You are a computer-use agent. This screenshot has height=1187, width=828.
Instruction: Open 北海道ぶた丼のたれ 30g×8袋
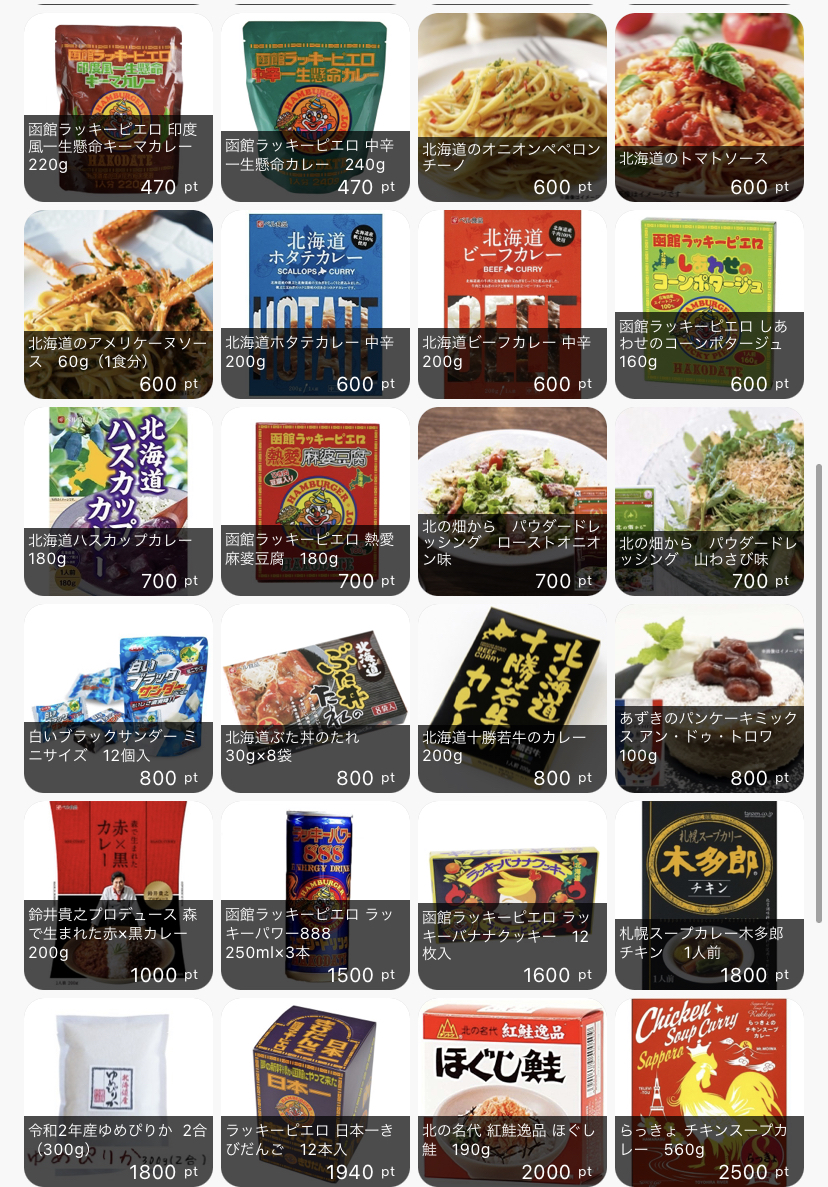315,698
